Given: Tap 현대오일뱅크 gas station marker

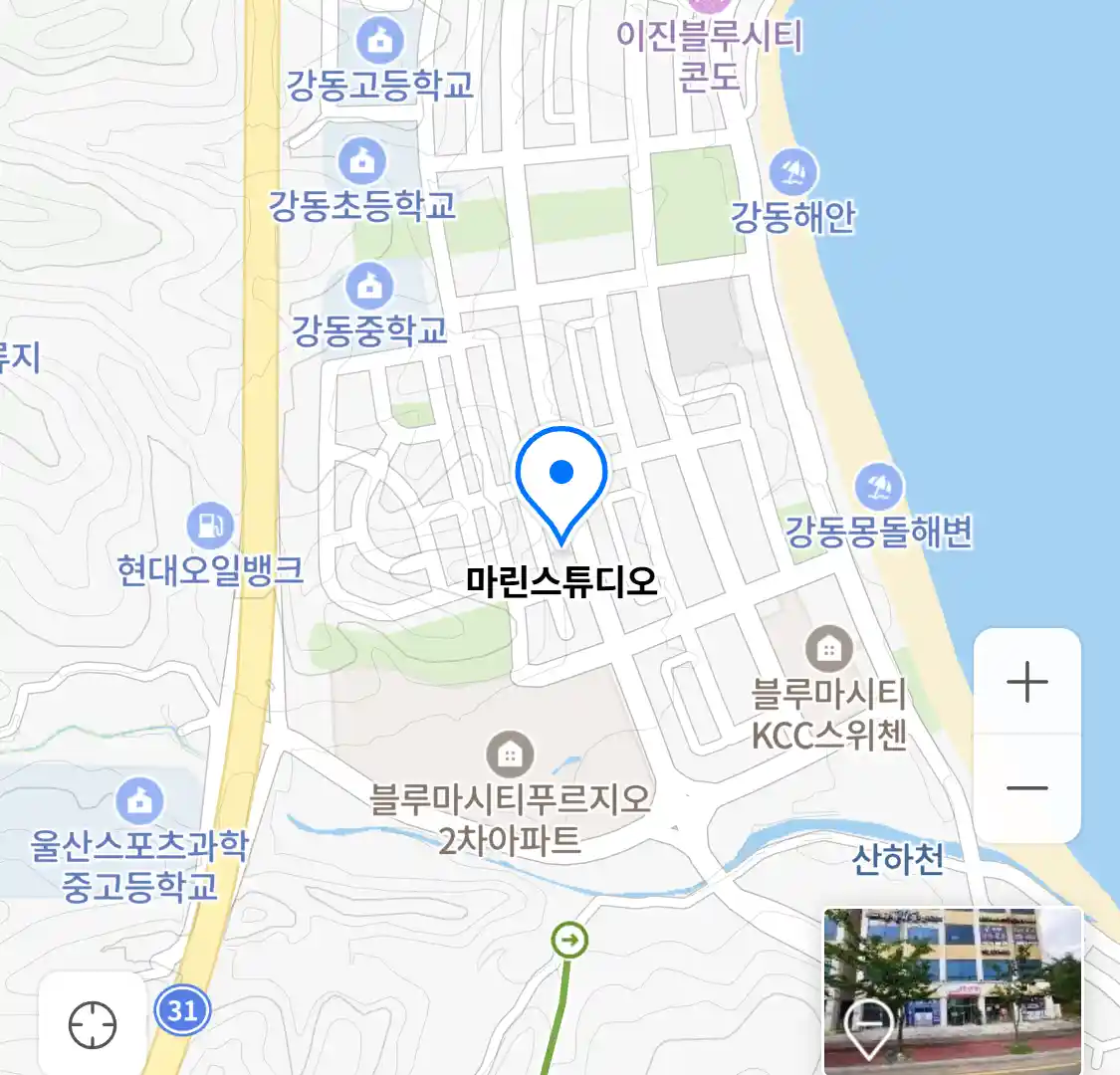Looking at the screenshot, I should click(210, 526).
